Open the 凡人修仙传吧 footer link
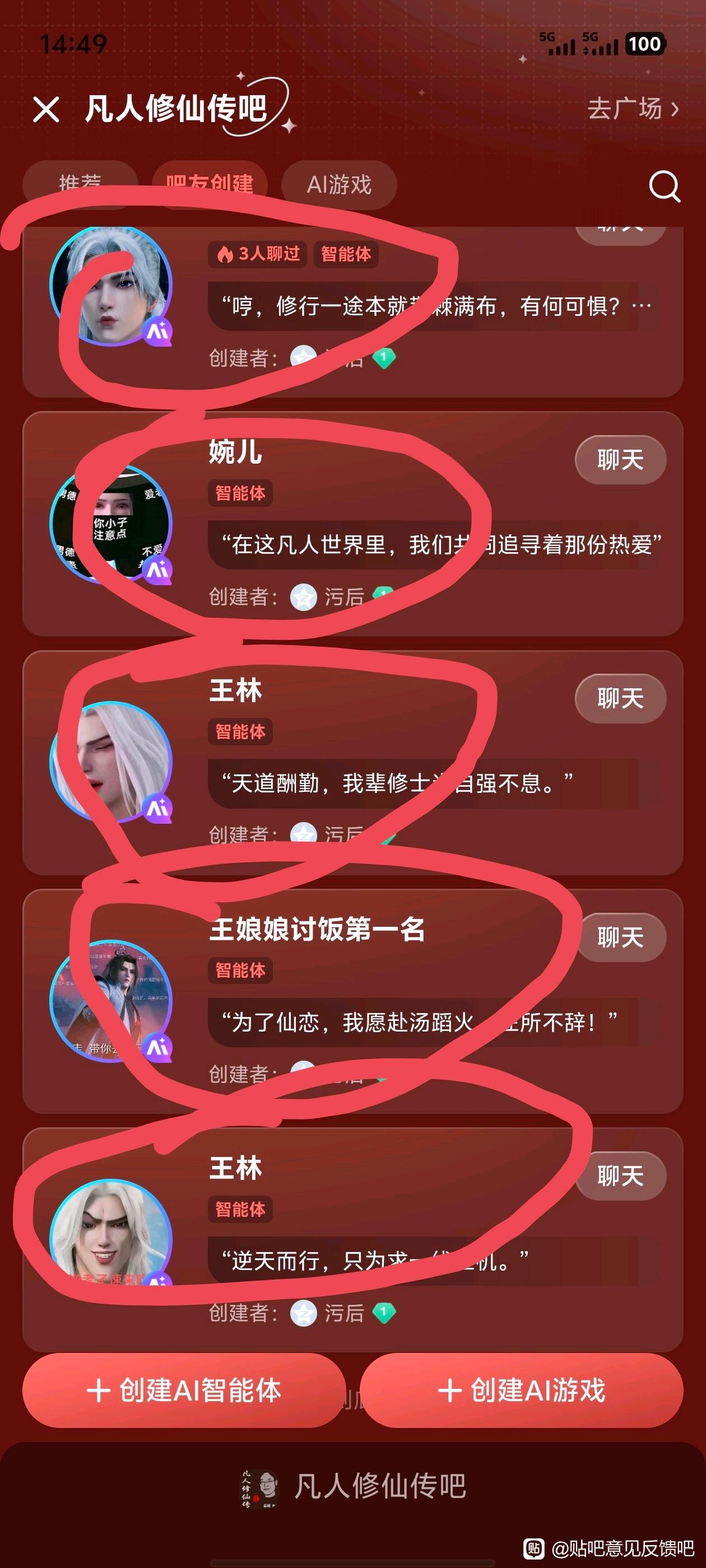Viewport: 706px width, 1568px height. (x=352, y=1487)
